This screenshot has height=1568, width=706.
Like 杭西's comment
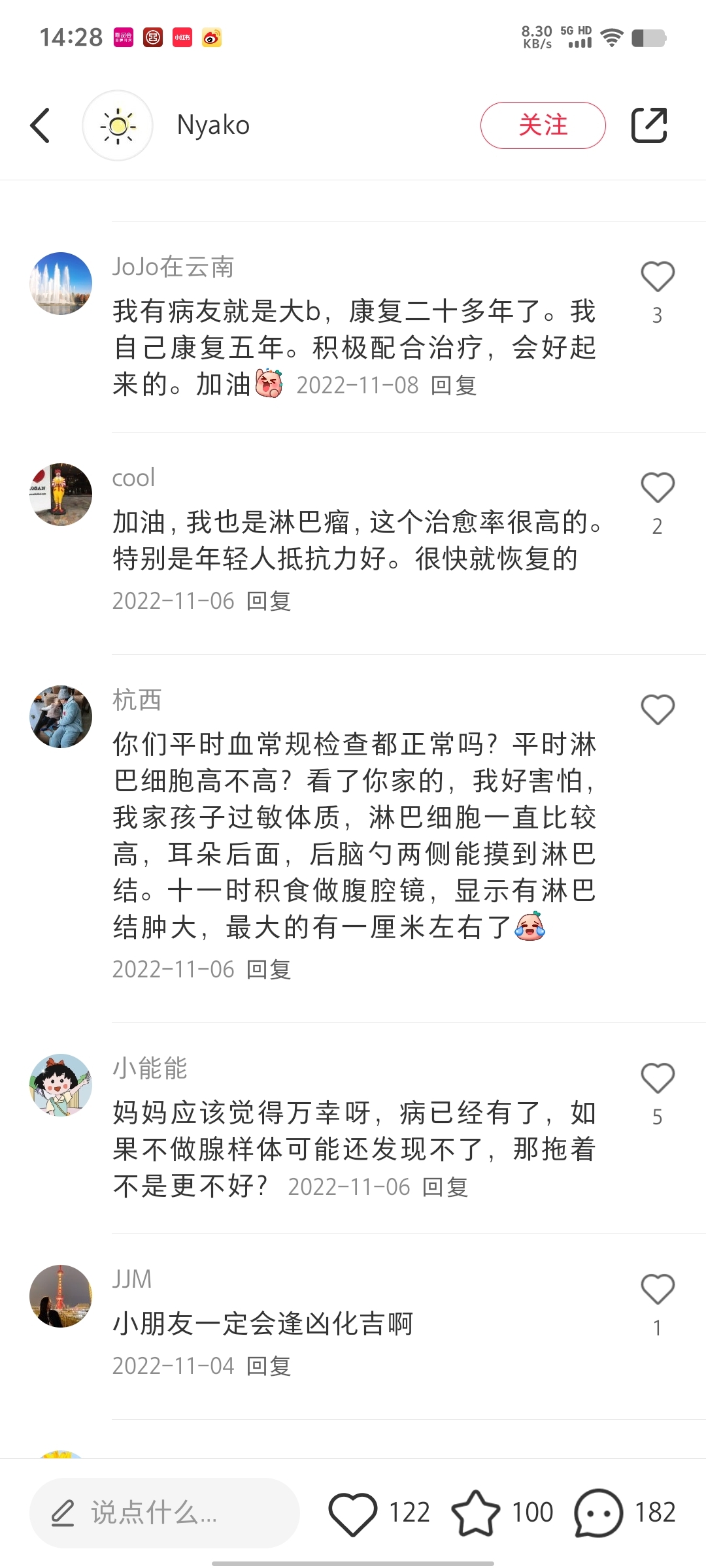pyautogui.click(x=657, y=710)
